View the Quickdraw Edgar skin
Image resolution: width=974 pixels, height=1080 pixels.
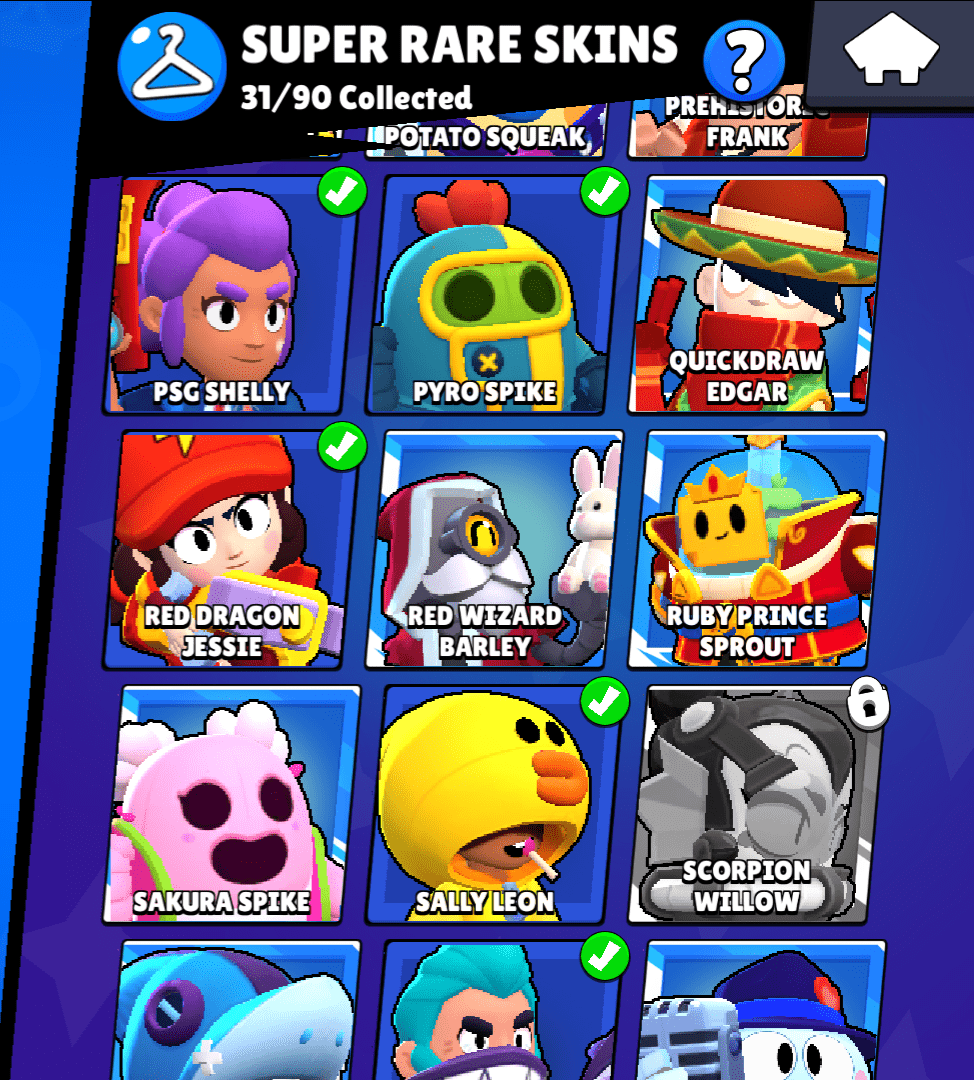coord(756,295)
